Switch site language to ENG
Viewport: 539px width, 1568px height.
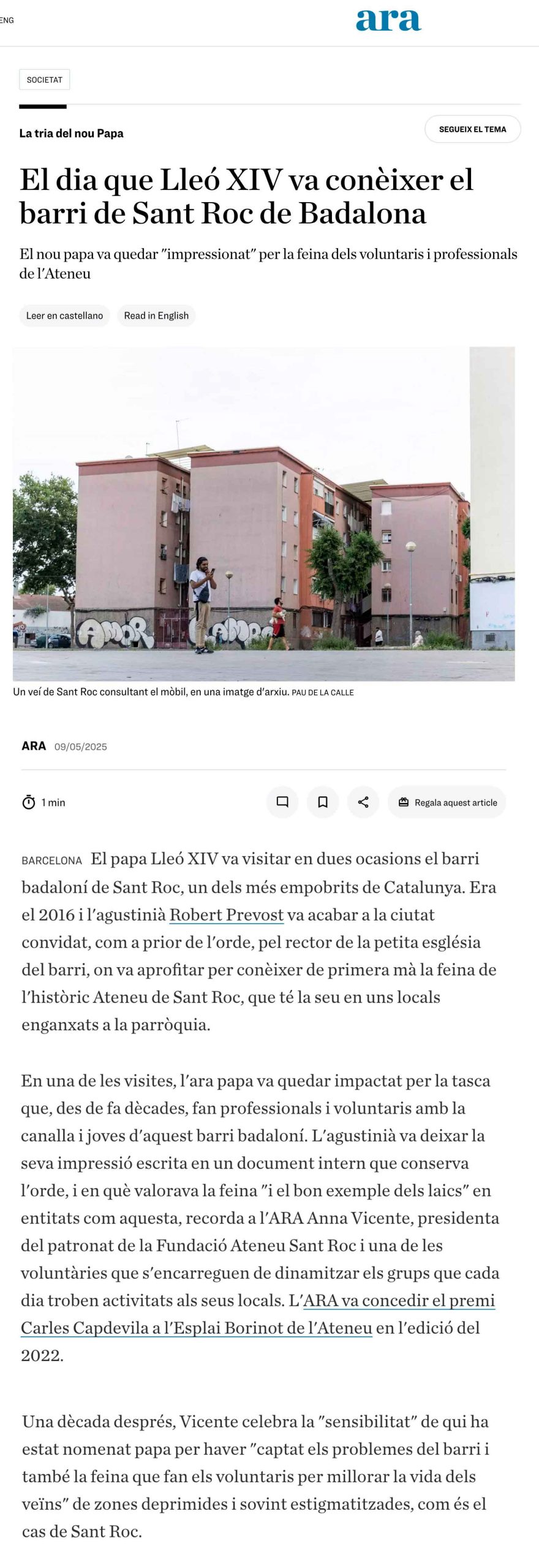(7, 20)
